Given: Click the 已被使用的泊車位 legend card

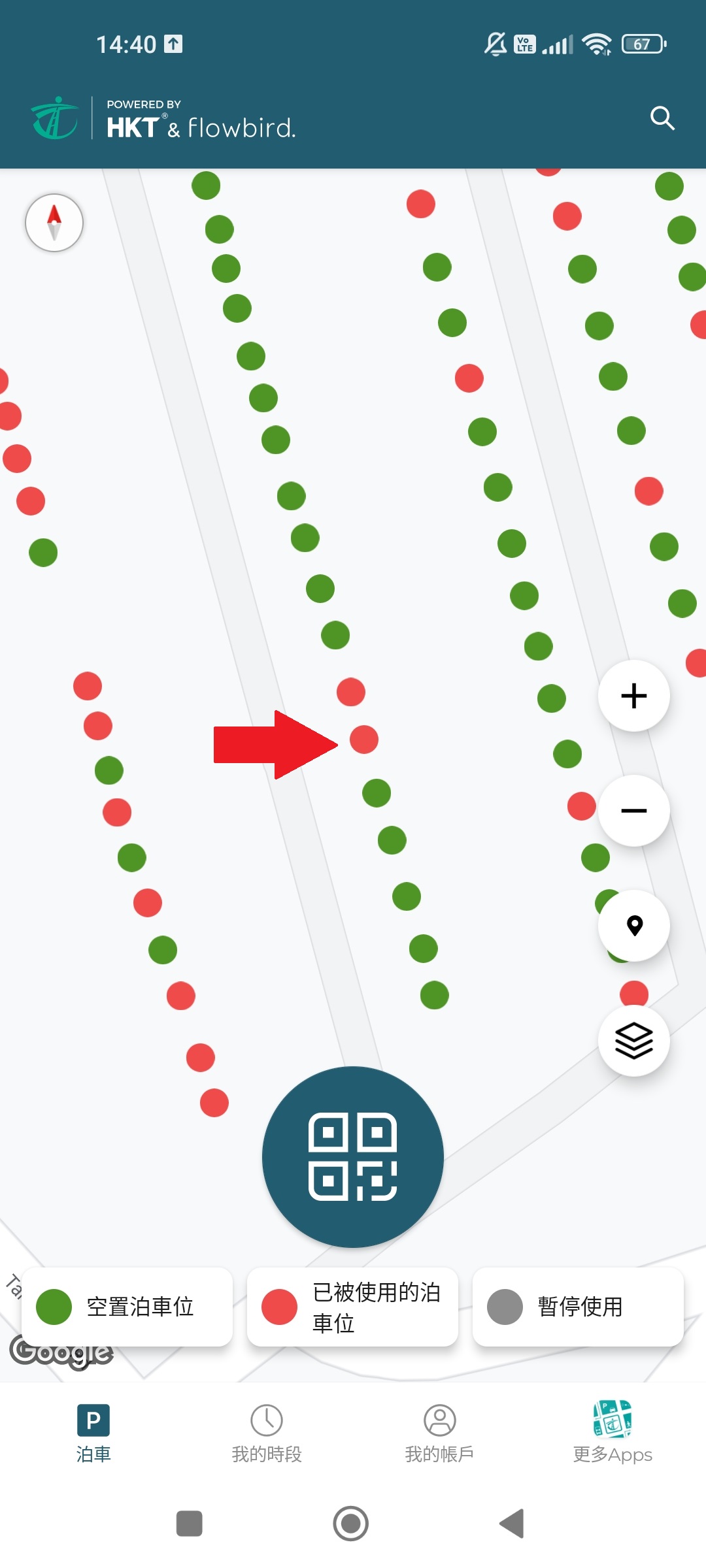Looking at the screenshot, I should point(351,1307).
